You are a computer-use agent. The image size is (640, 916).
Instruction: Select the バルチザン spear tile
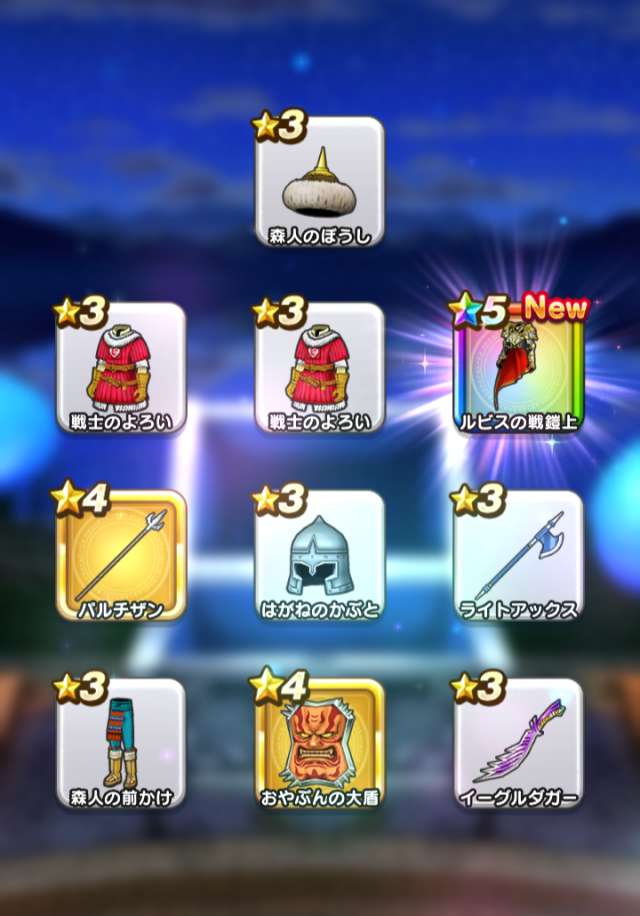(x=121, y=556)
